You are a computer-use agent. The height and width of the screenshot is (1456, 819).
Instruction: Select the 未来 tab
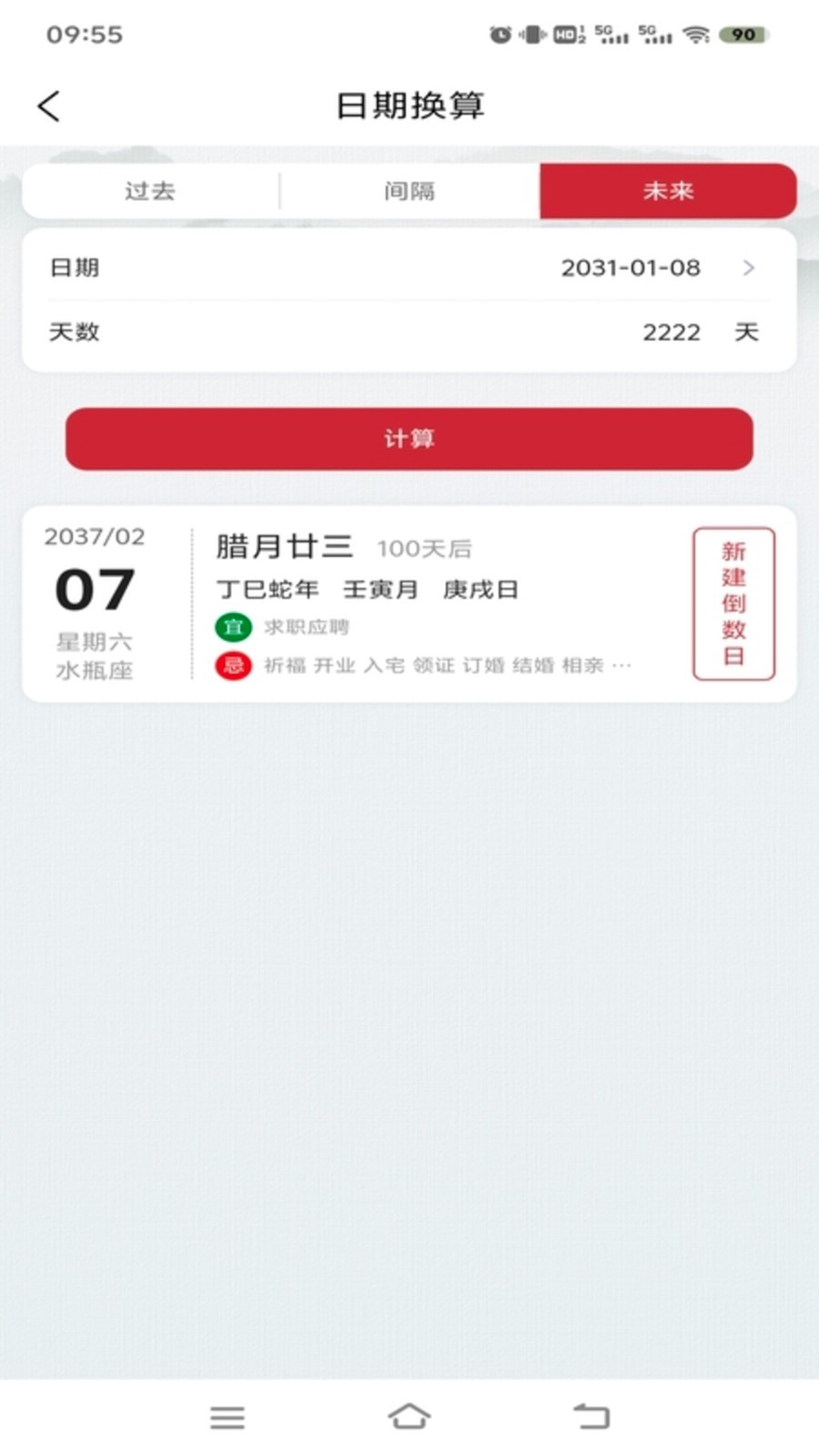[668, 191]
